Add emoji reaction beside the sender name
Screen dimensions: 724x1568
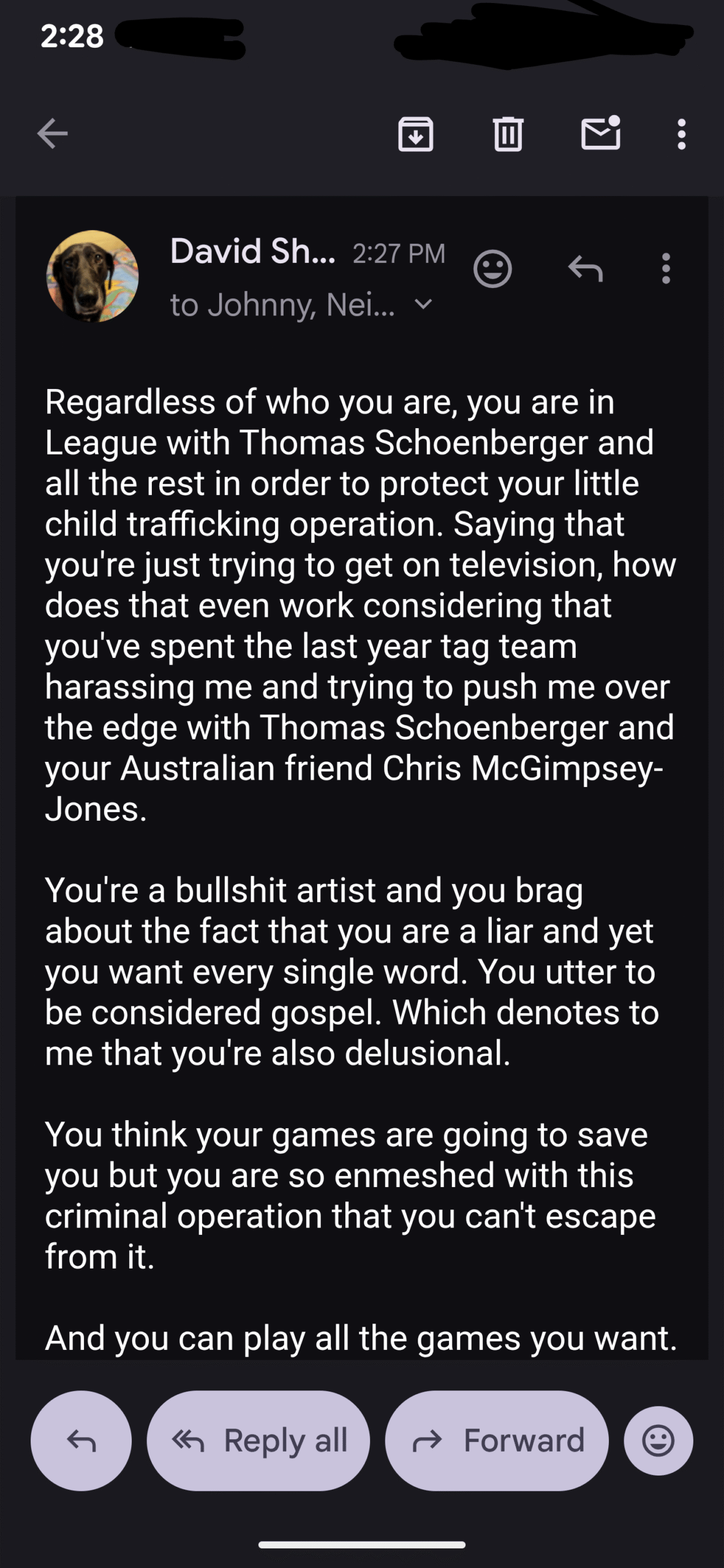pos(492,268)
